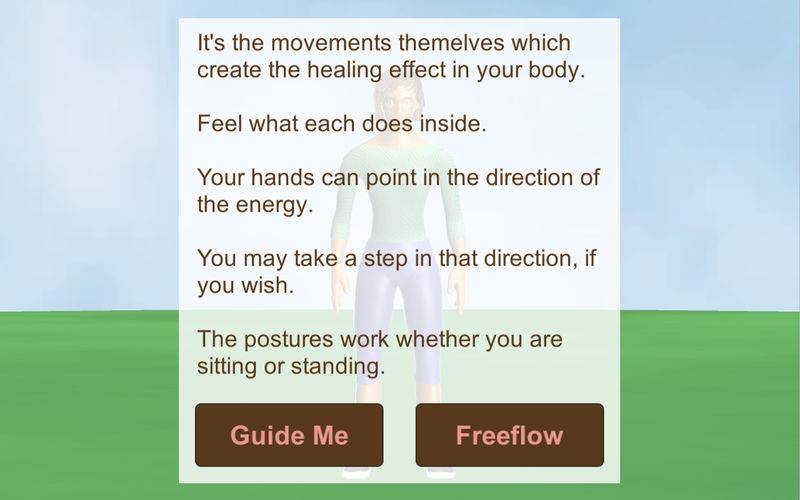Image resolution: width=800 pixels, height=500 pixels.
Task: Choose the Freeflow option
Action: [x=509, y=435]
